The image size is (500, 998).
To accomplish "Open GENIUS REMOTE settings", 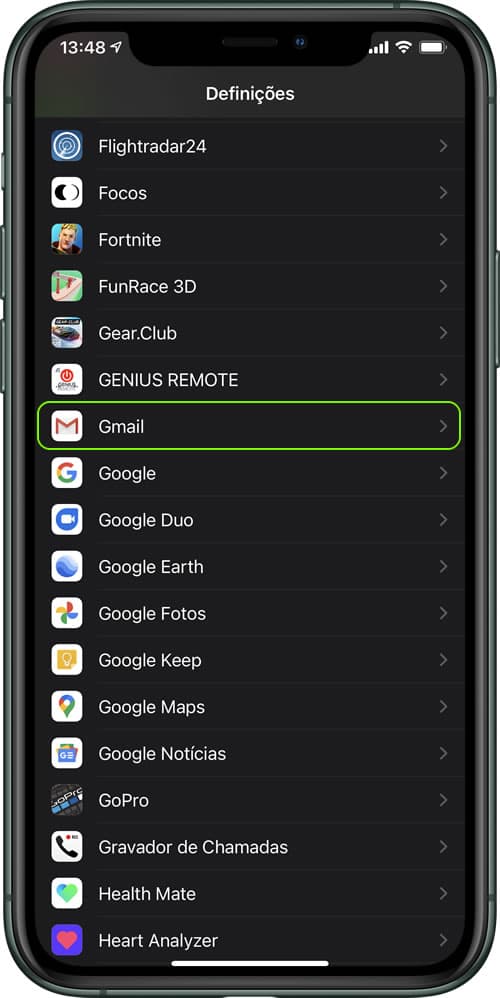I will [x=249, y=380].
